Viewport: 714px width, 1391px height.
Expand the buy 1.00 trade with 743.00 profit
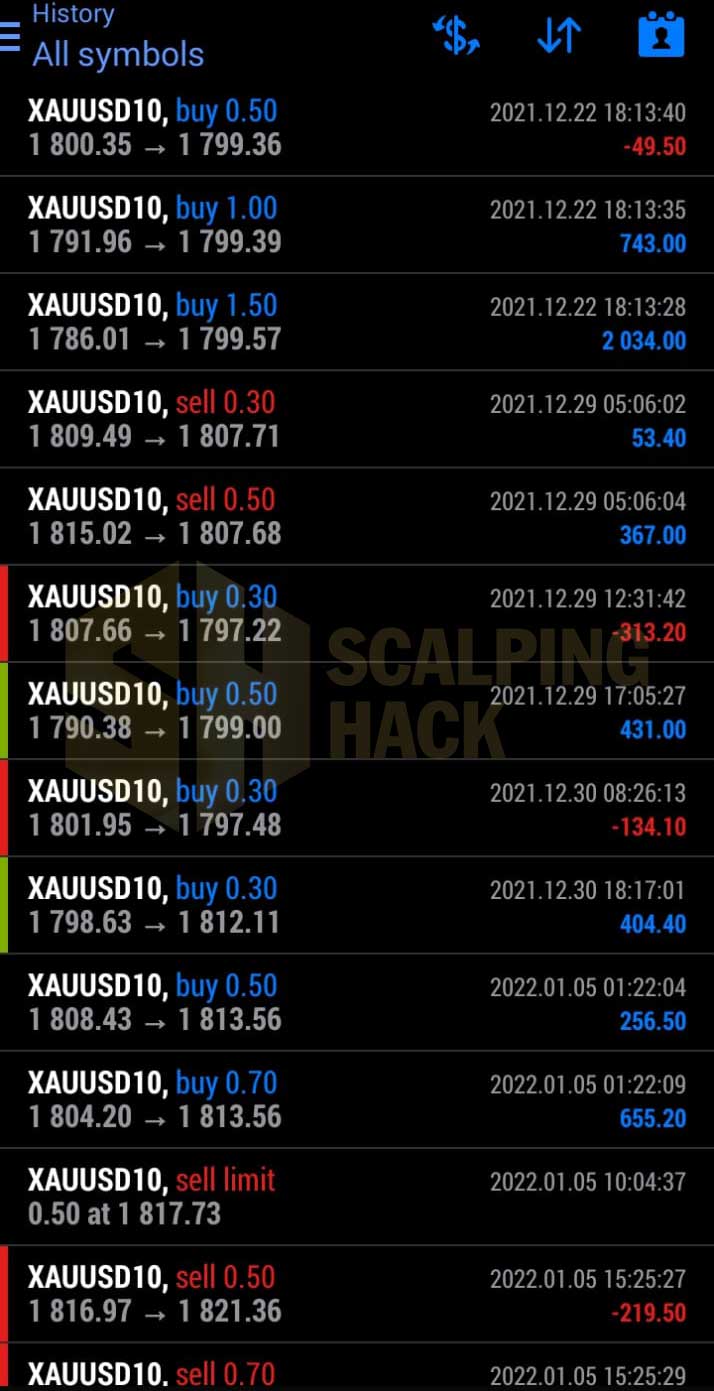(x=357, y=225)
